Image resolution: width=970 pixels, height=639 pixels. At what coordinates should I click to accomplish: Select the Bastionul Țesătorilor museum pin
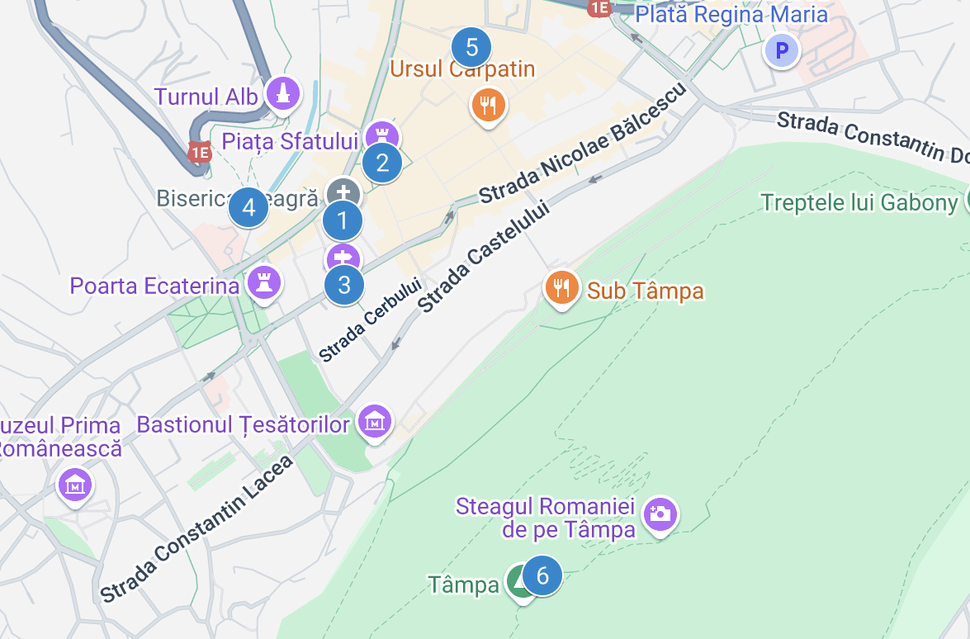pyautogui.click(x=375, y=422)
